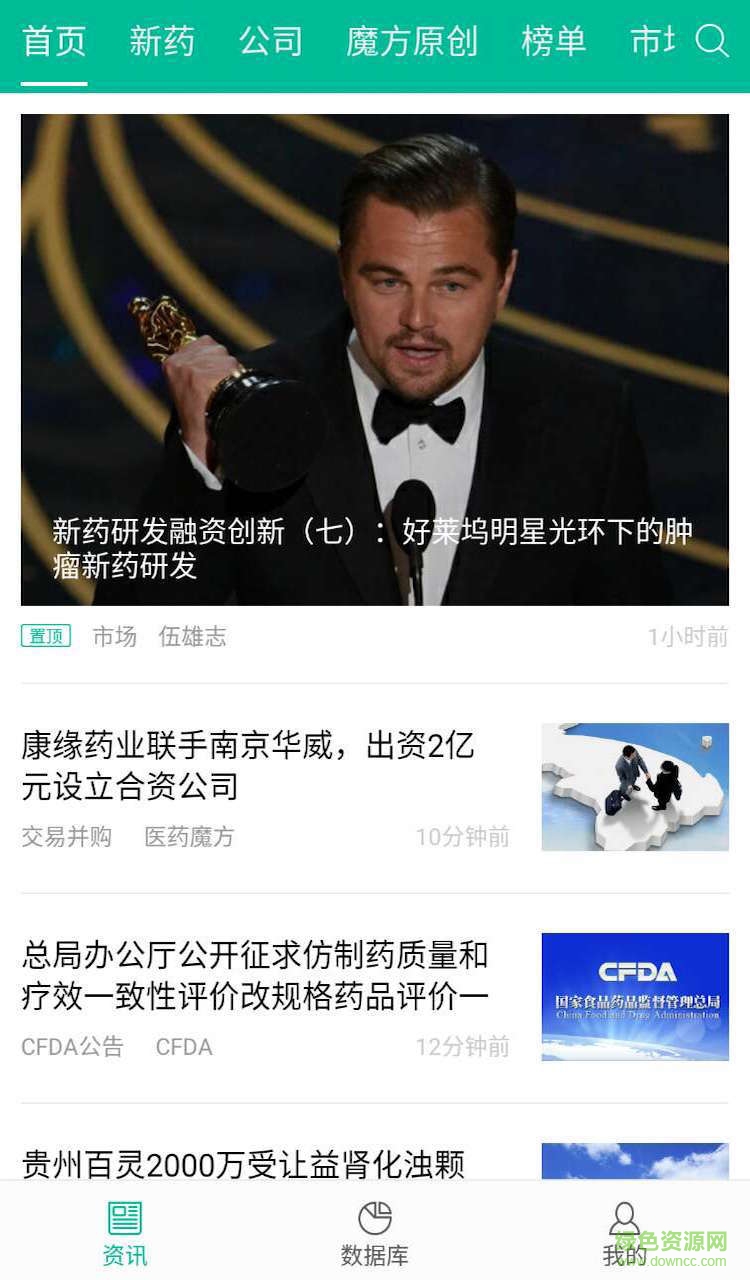Image resolution: width=750 pixels, height=1280 pixels.
Task: Open featured article 新药研发融资创新（七）
Action: [374, 360]
